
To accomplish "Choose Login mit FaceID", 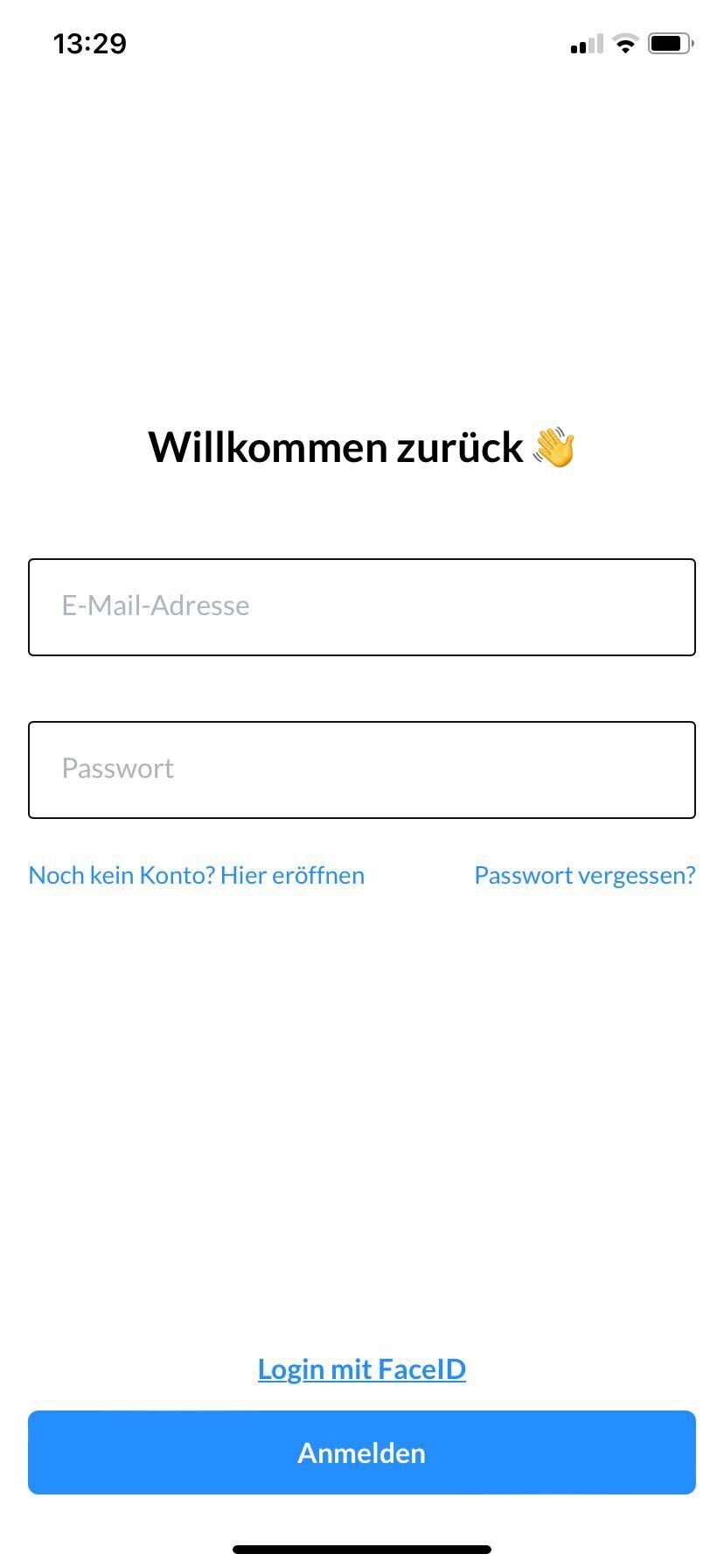I will tap(362, 1368).
